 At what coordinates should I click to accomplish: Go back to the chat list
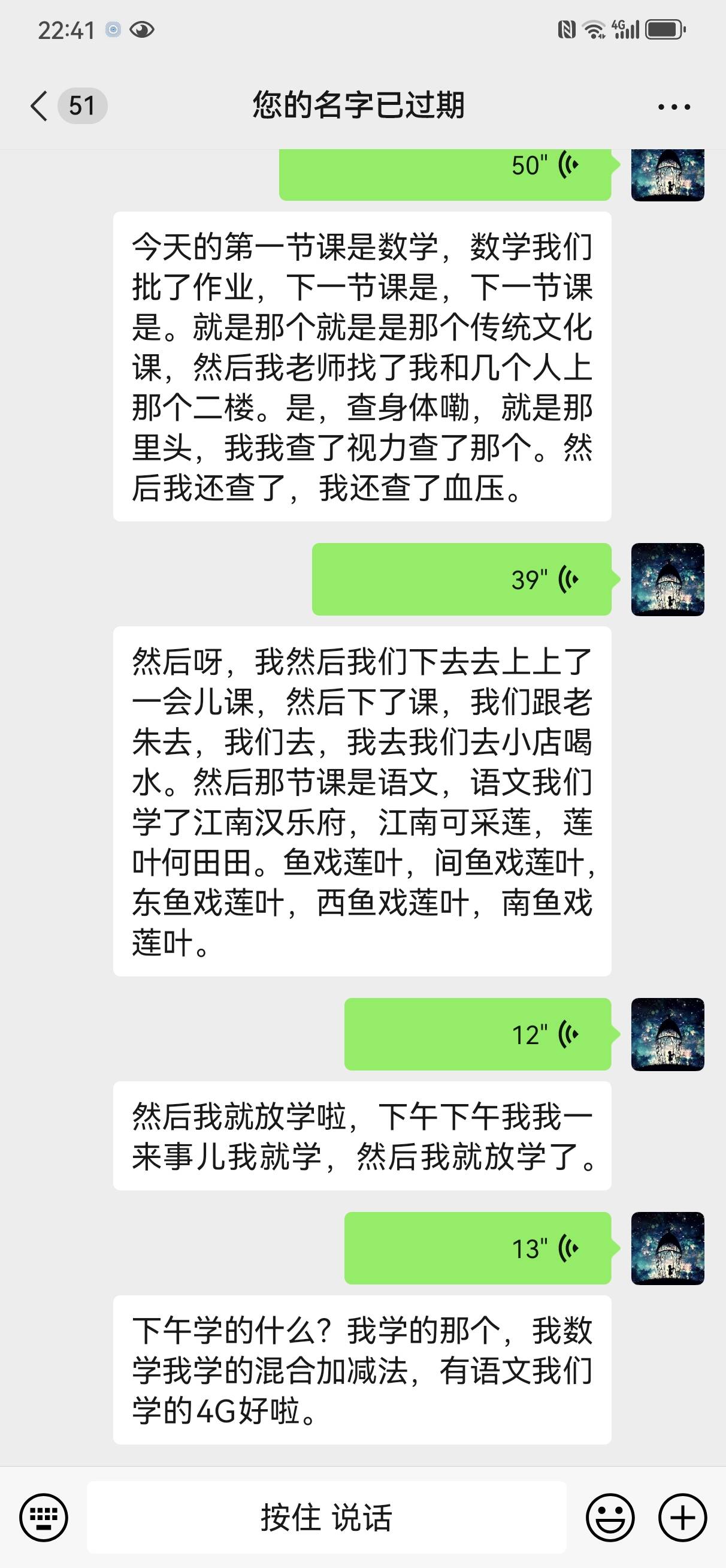(40, 106)
